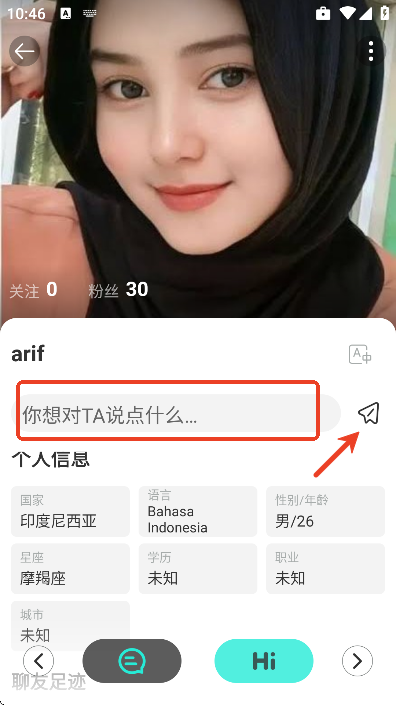
Task: Go back using the top-left arrow
Action: tap(24, 51)
